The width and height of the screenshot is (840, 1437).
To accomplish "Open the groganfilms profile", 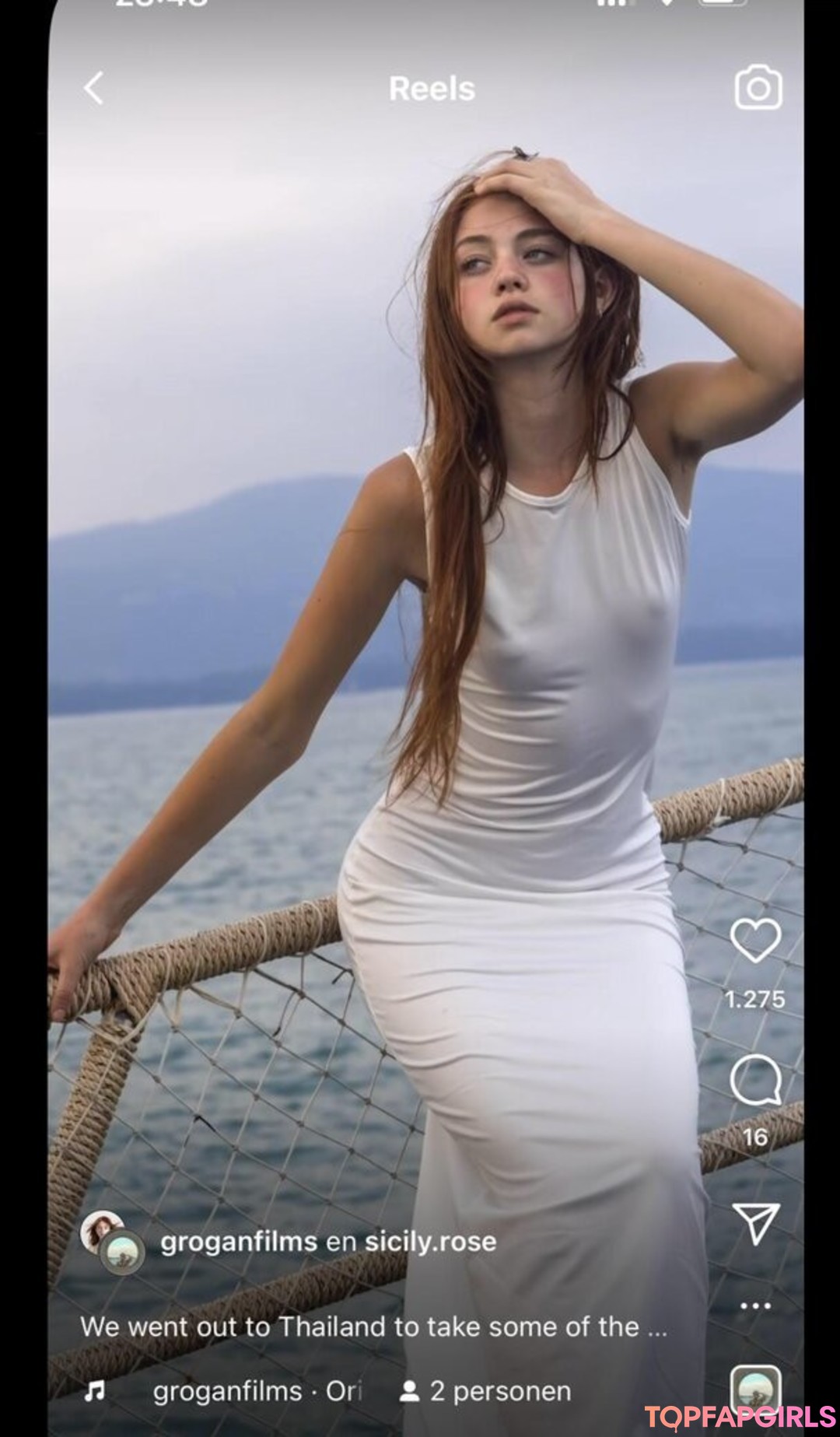I will click(239, 1242).
